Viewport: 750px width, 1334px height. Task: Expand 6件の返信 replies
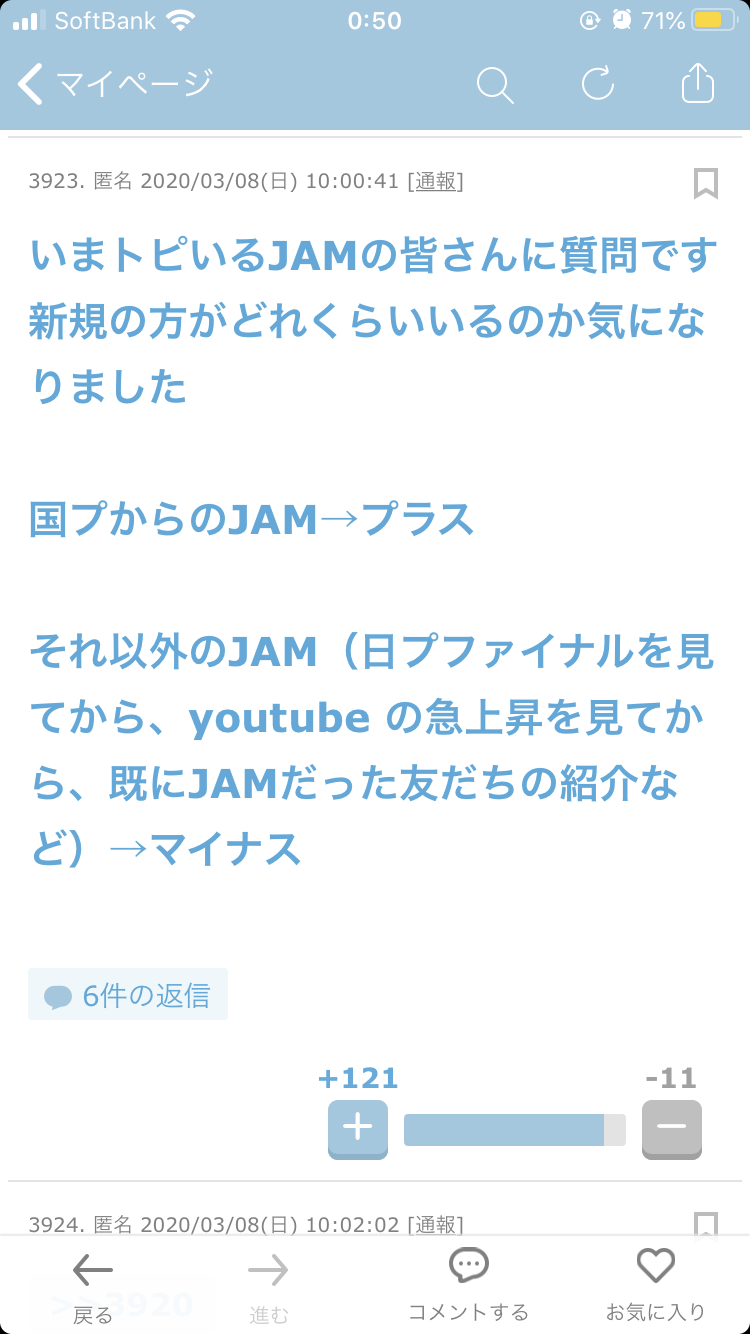[x=128, y=995]
